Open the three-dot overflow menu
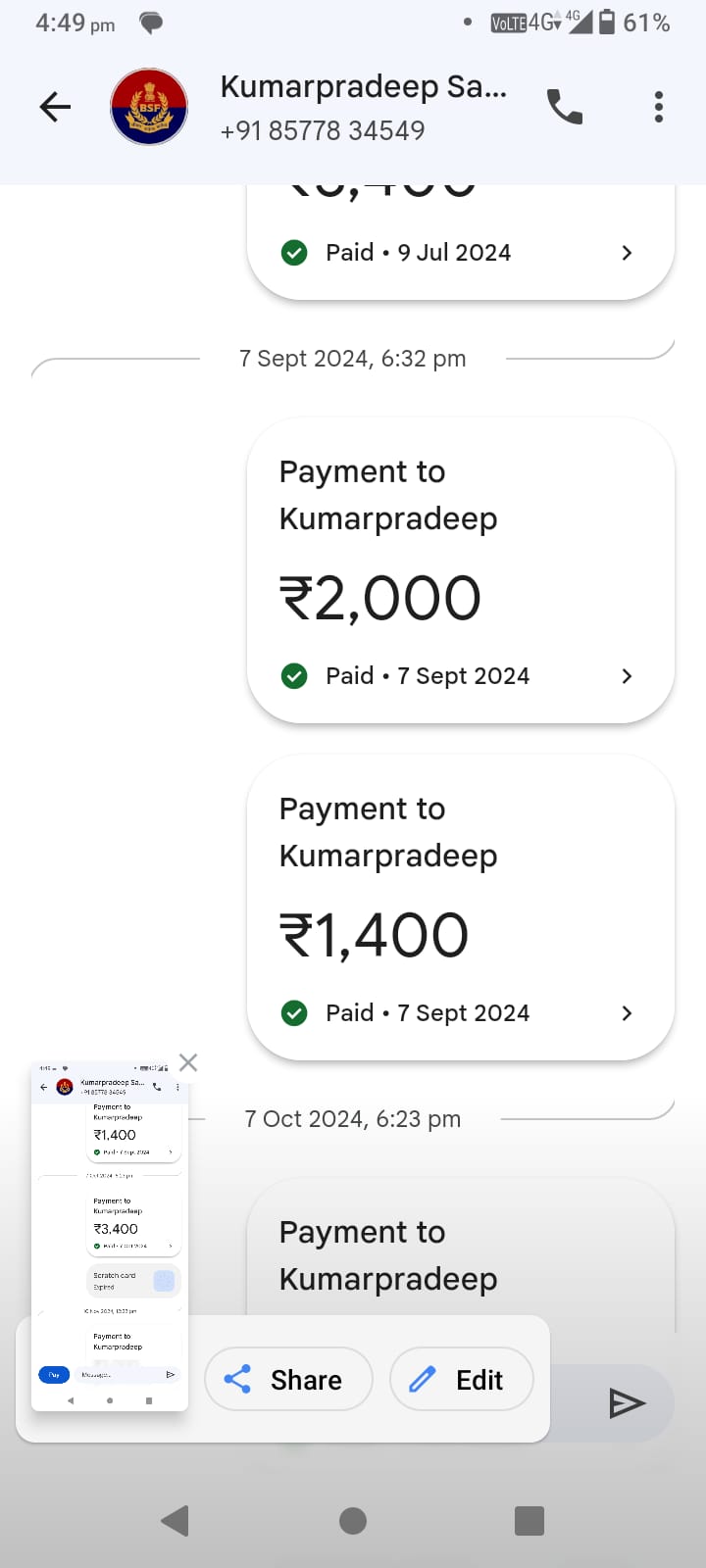The image size is (706, 1568). coord(659,107)
